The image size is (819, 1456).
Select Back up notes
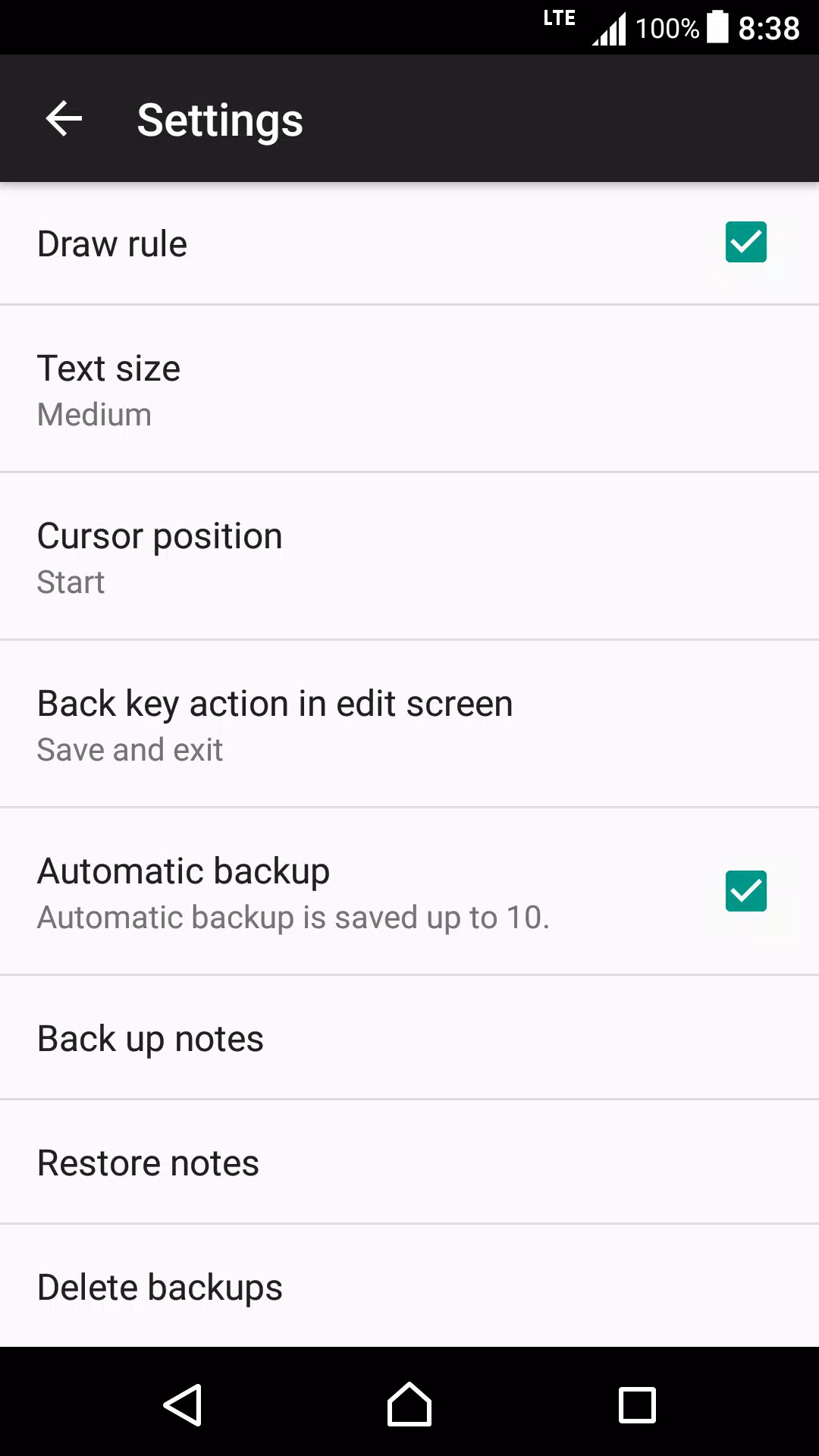(x=409, y=1038)
